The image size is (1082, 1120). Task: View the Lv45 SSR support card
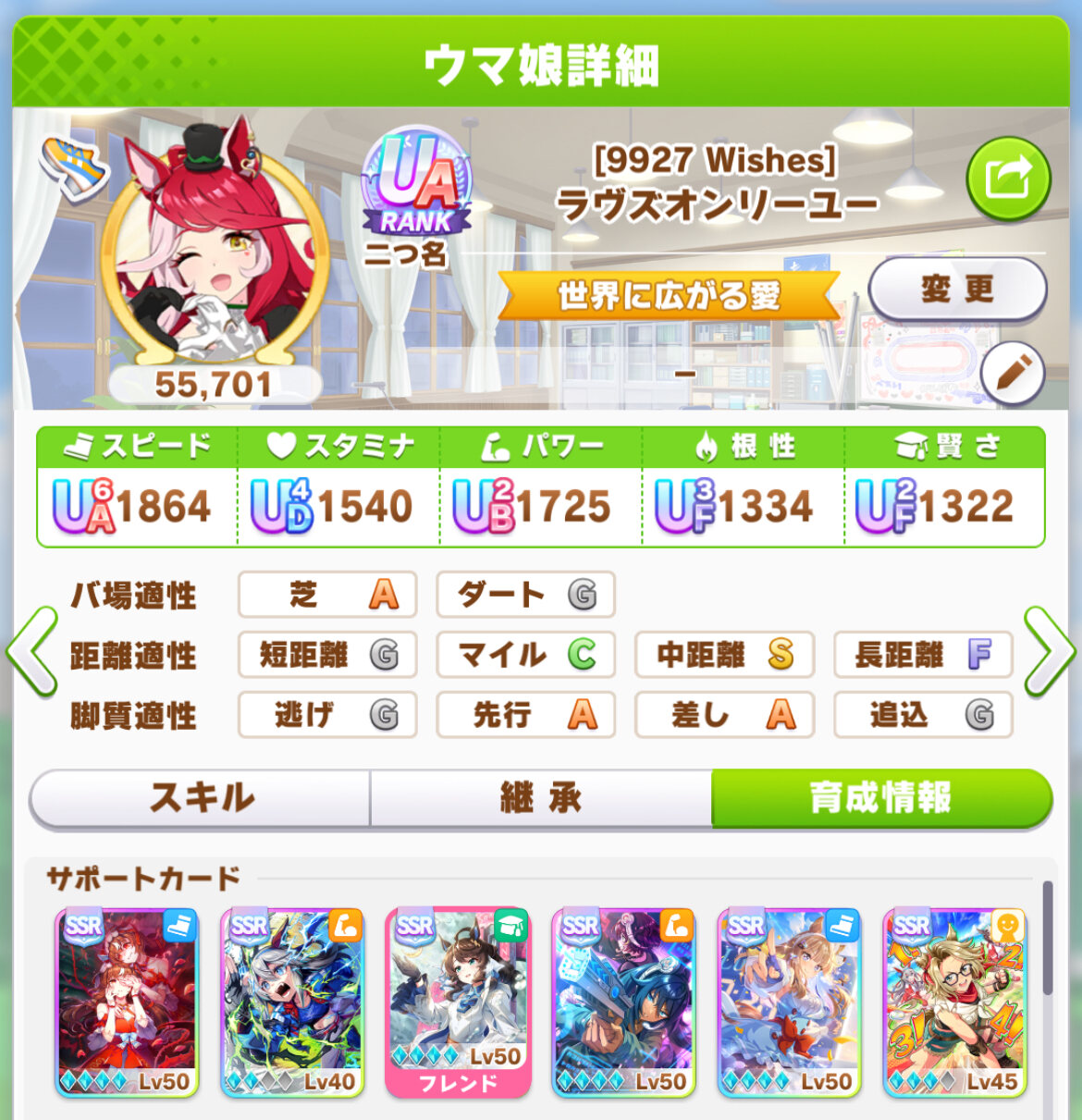pos(954,1002)
